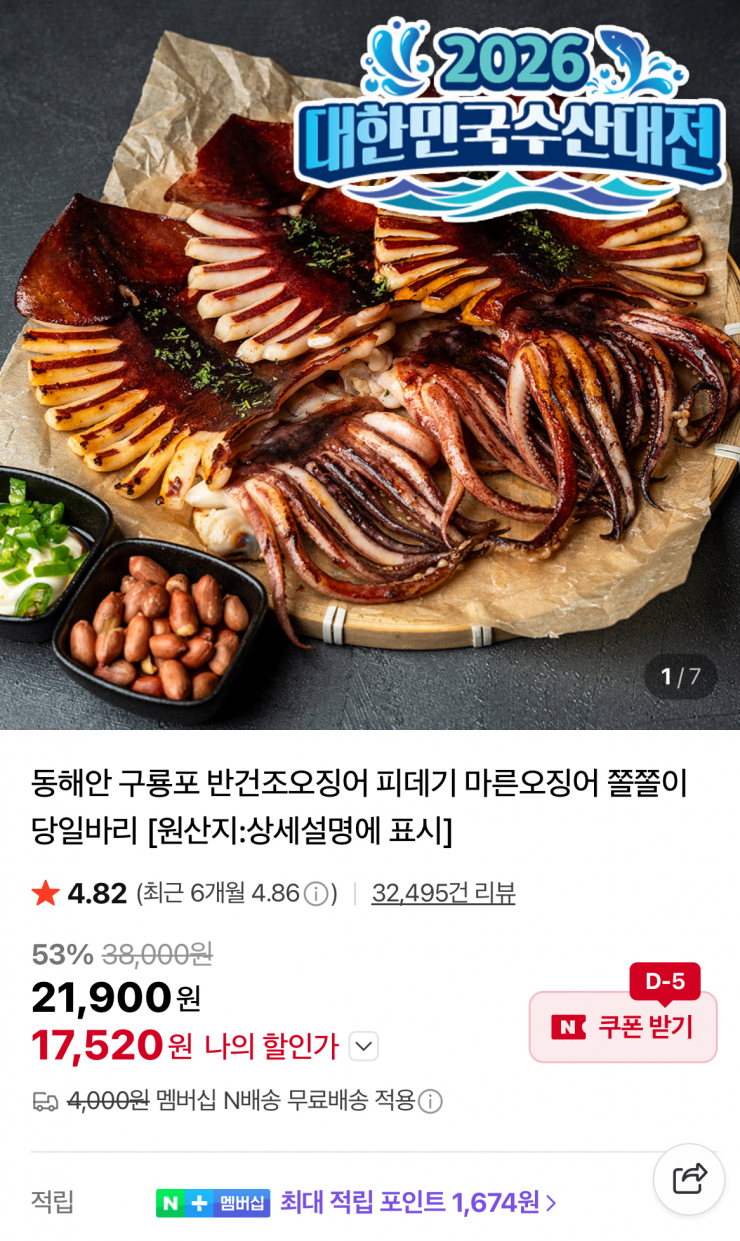Open 최대 적립 포인트 1,674원 details
740x1241 pixels.
(x=418, y=1202)
